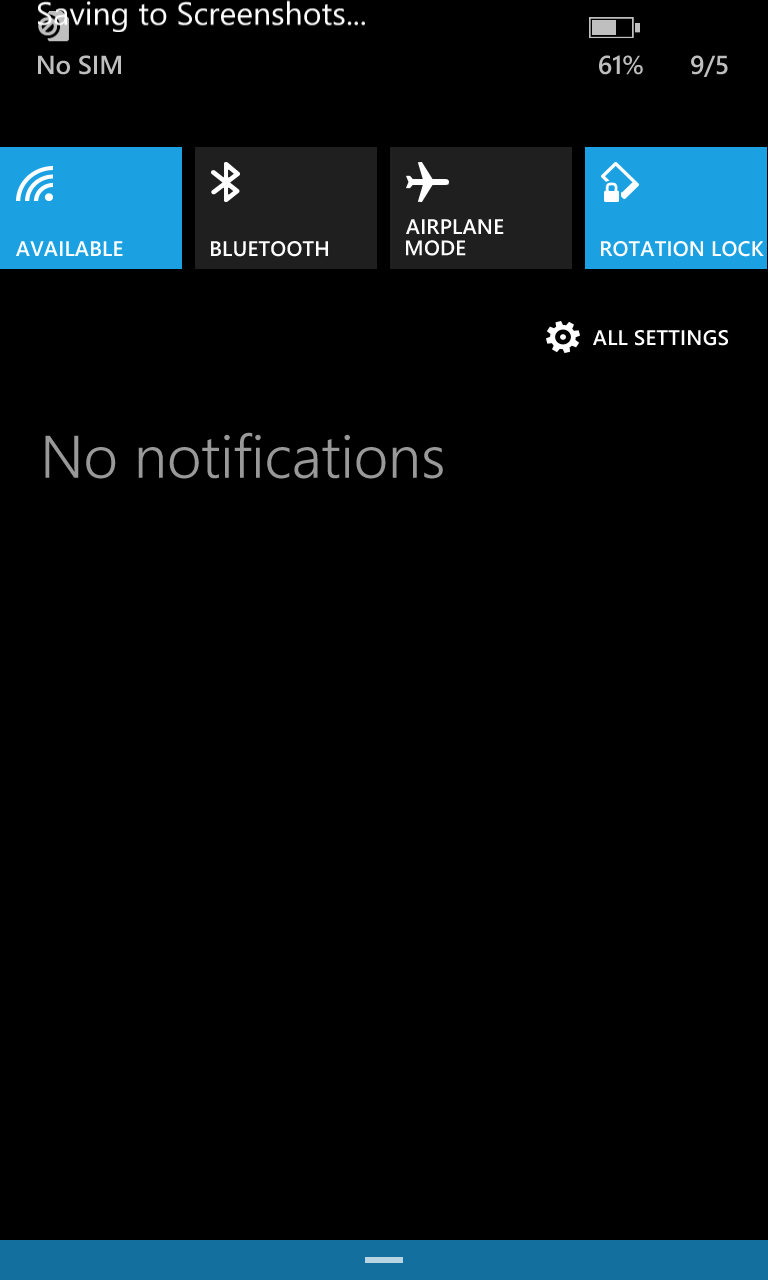Screen dimensions: 768x1280
Task: Turn on Bluetooth
Action: click(x=285, y=208)
